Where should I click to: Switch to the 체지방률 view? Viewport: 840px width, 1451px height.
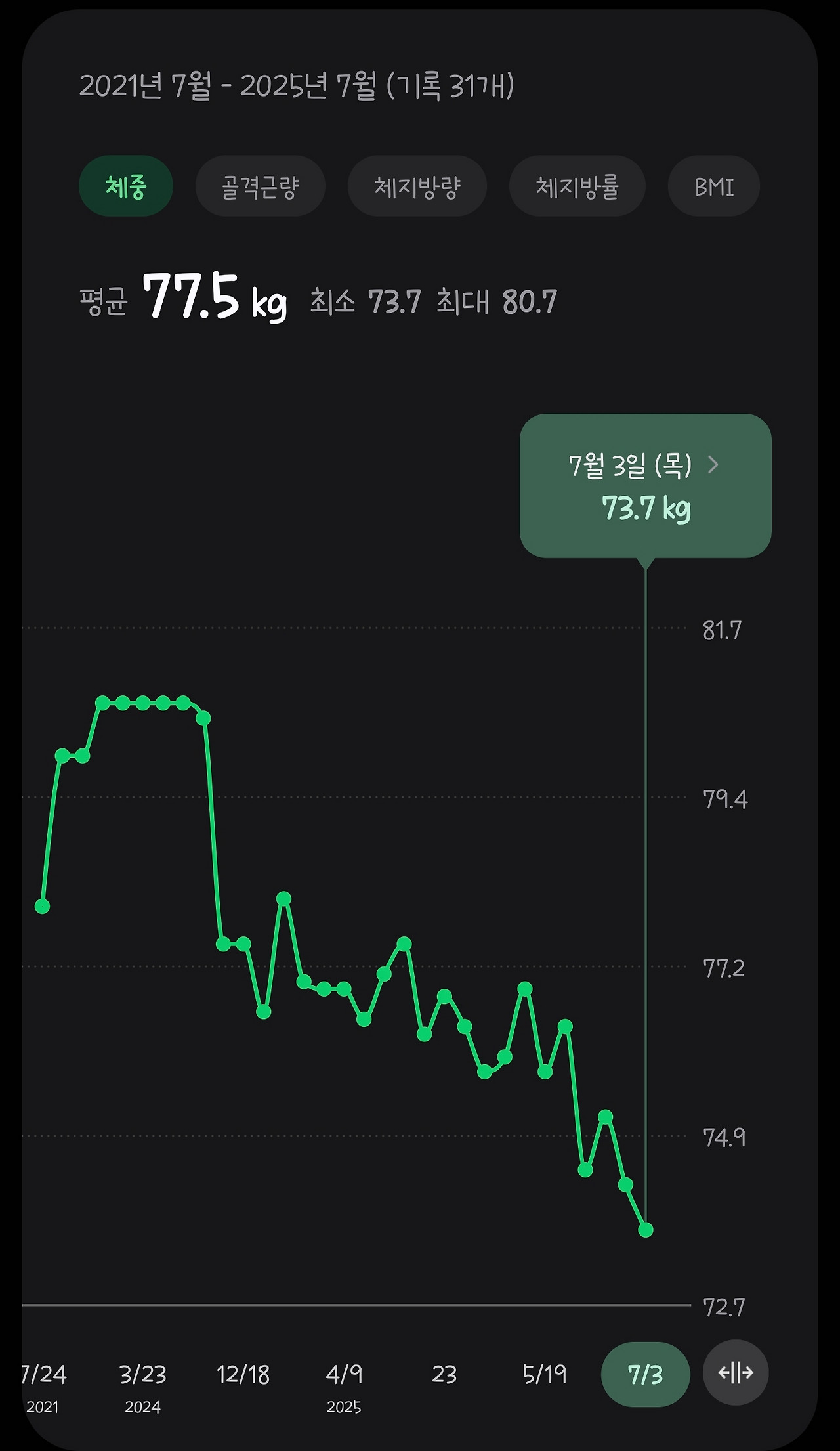(577, 186)
